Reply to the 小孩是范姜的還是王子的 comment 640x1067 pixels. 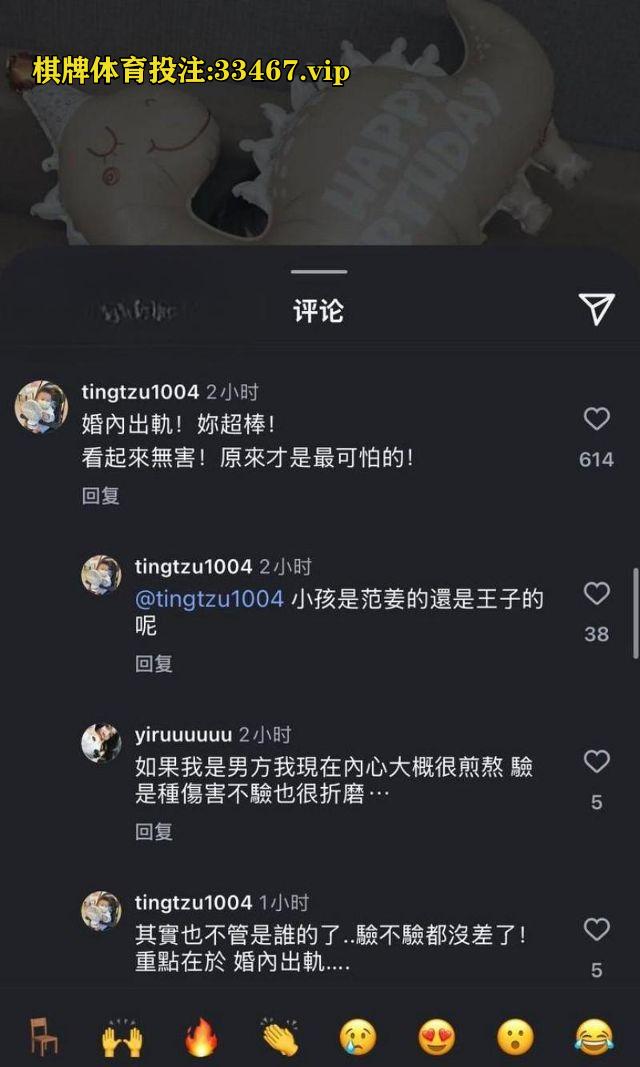coord(154,663)
